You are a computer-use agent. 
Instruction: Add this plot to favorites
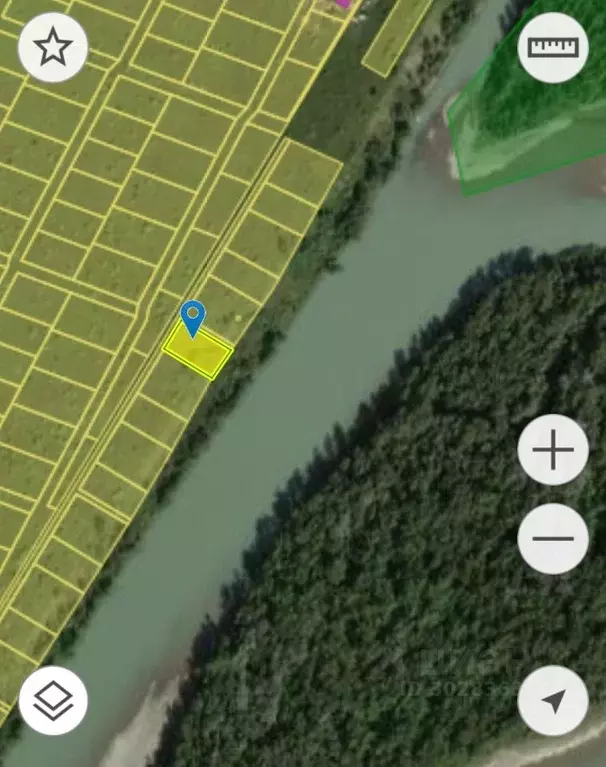[53, 47]
